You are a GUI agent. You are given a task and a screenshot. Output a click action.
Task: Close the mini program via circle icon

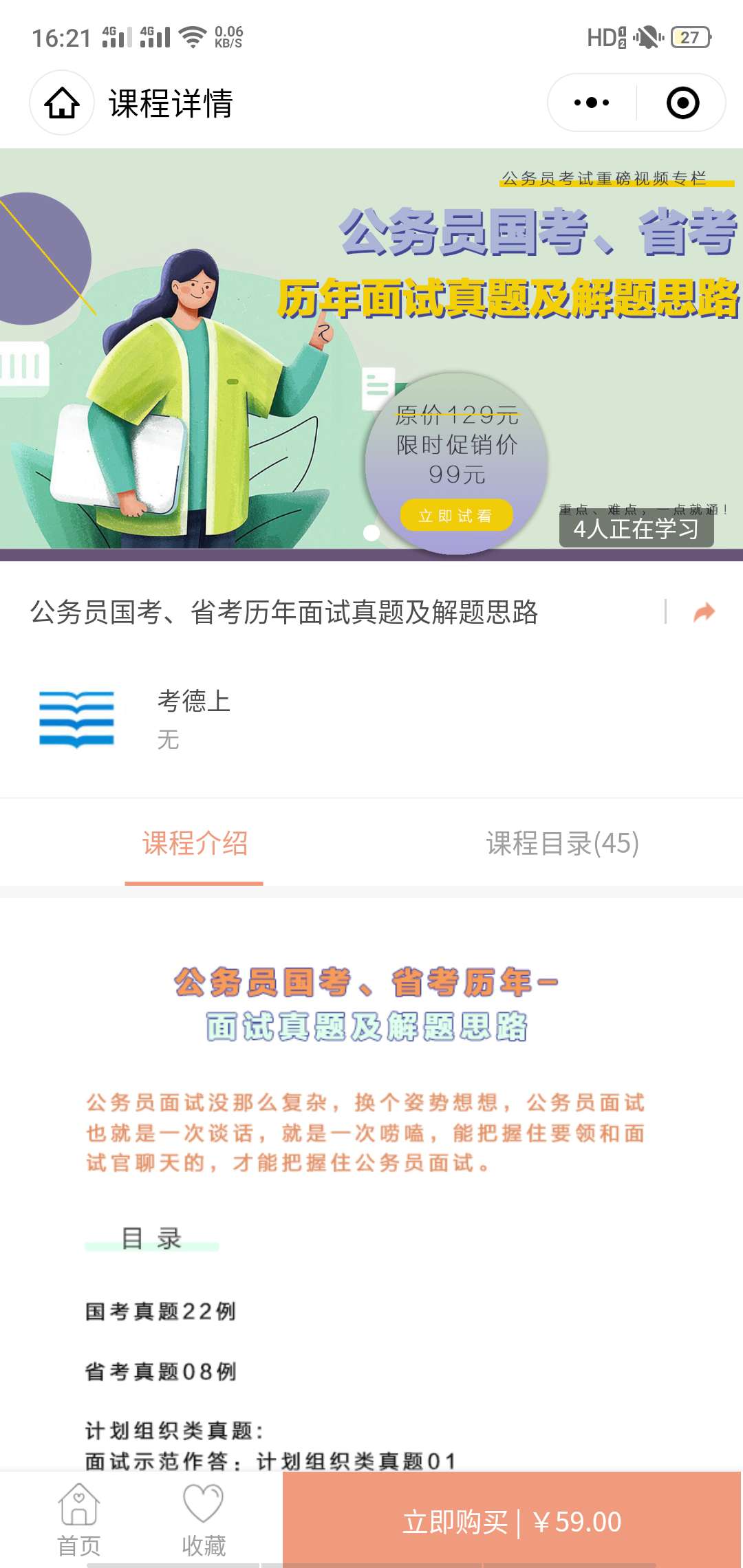click(x=682, y=103)
